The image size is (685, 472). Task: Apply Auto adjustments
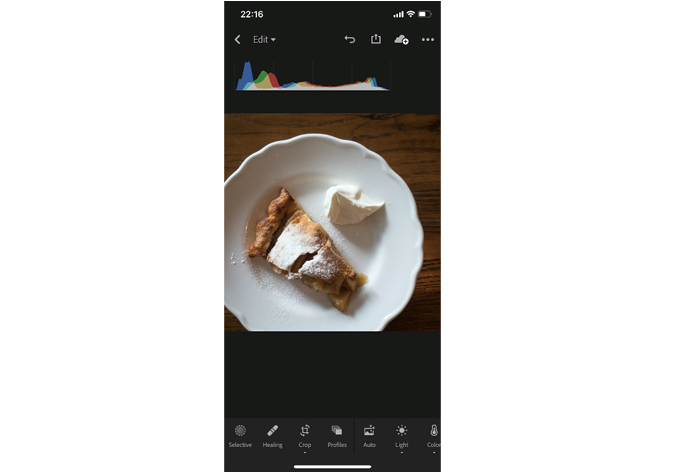pyautogui.click(x=369, y=435)
